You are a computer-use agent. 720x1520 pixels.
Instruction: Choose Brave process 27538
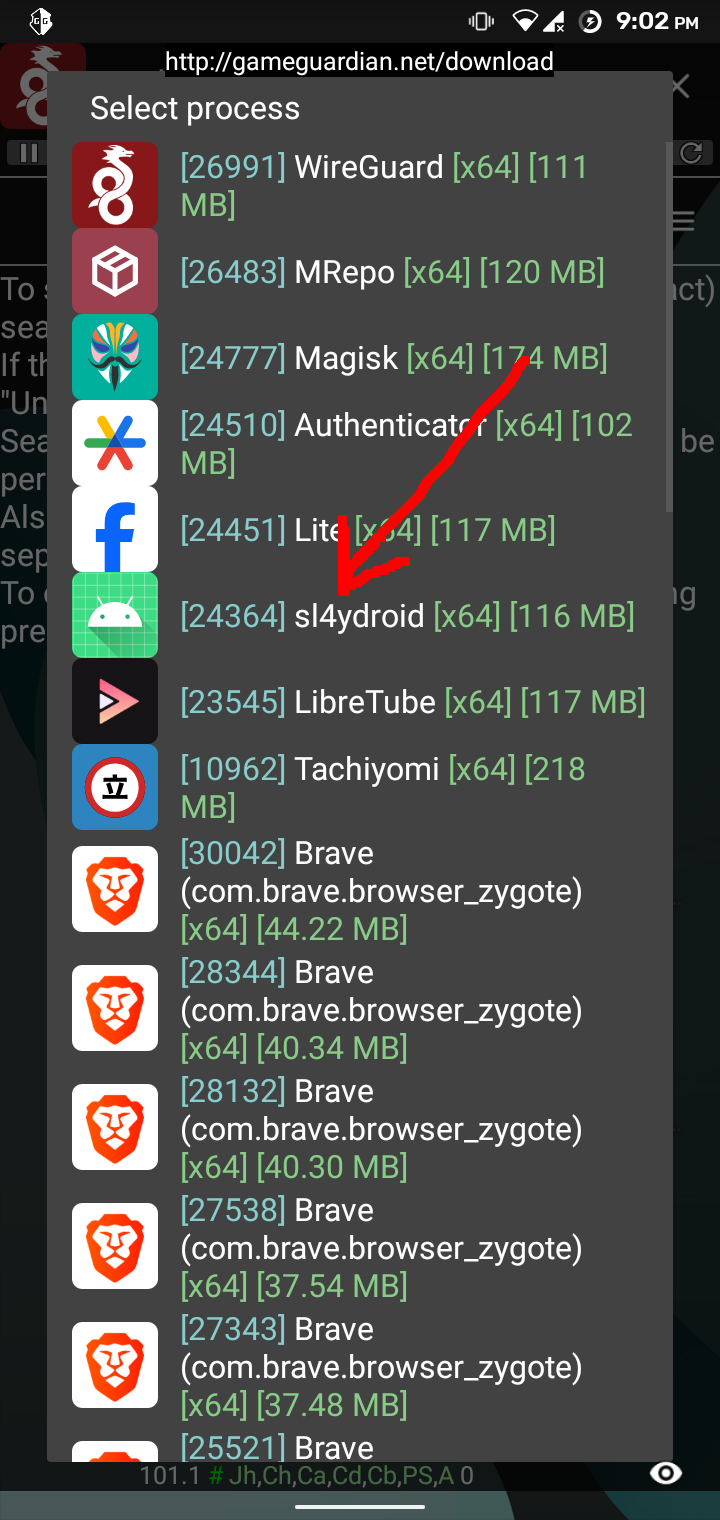(360, 1247)
